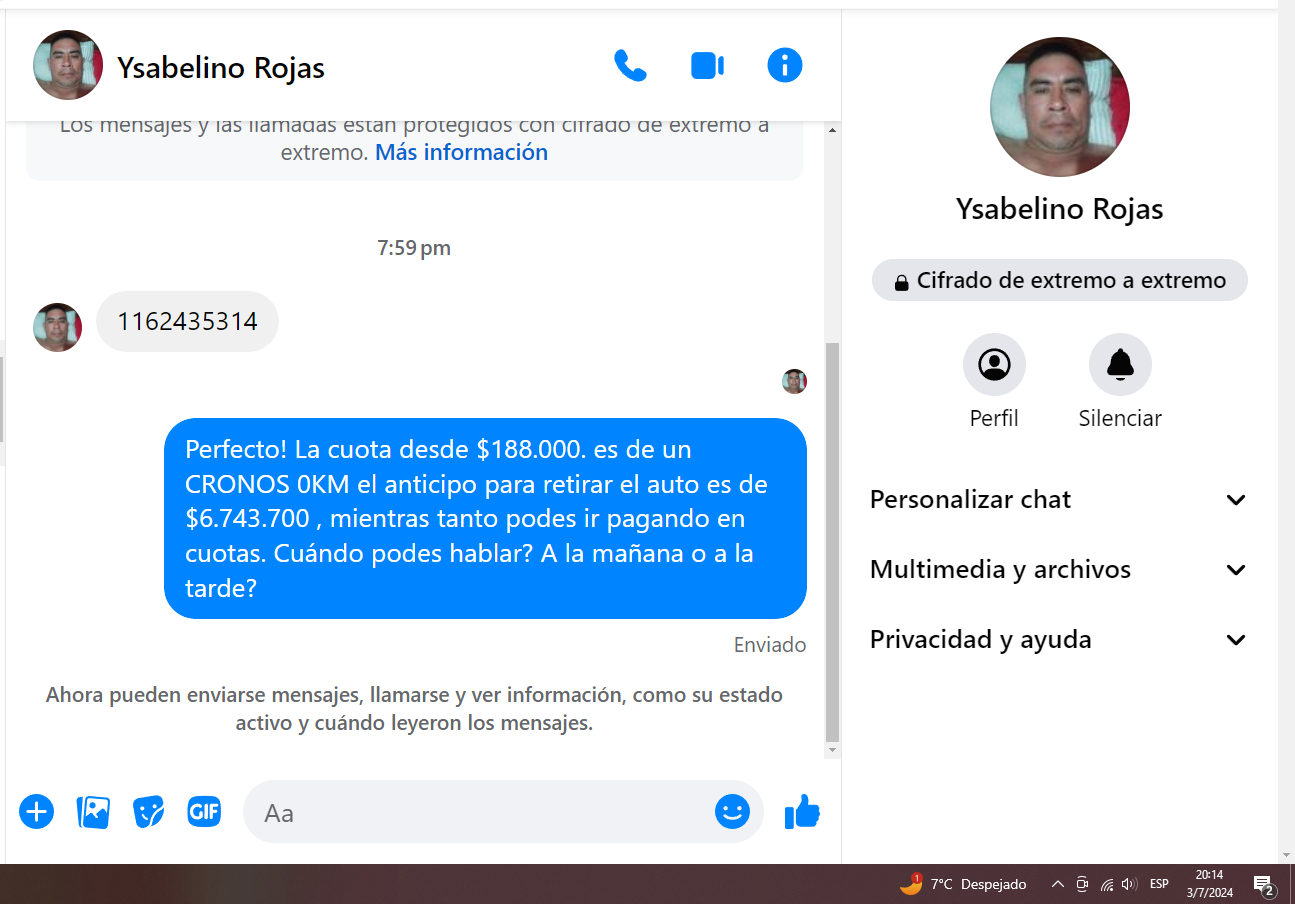The width and height of the screenshot is (1295, 904).
Task: Start a video call in this chat
Action: tap(707, 66)
